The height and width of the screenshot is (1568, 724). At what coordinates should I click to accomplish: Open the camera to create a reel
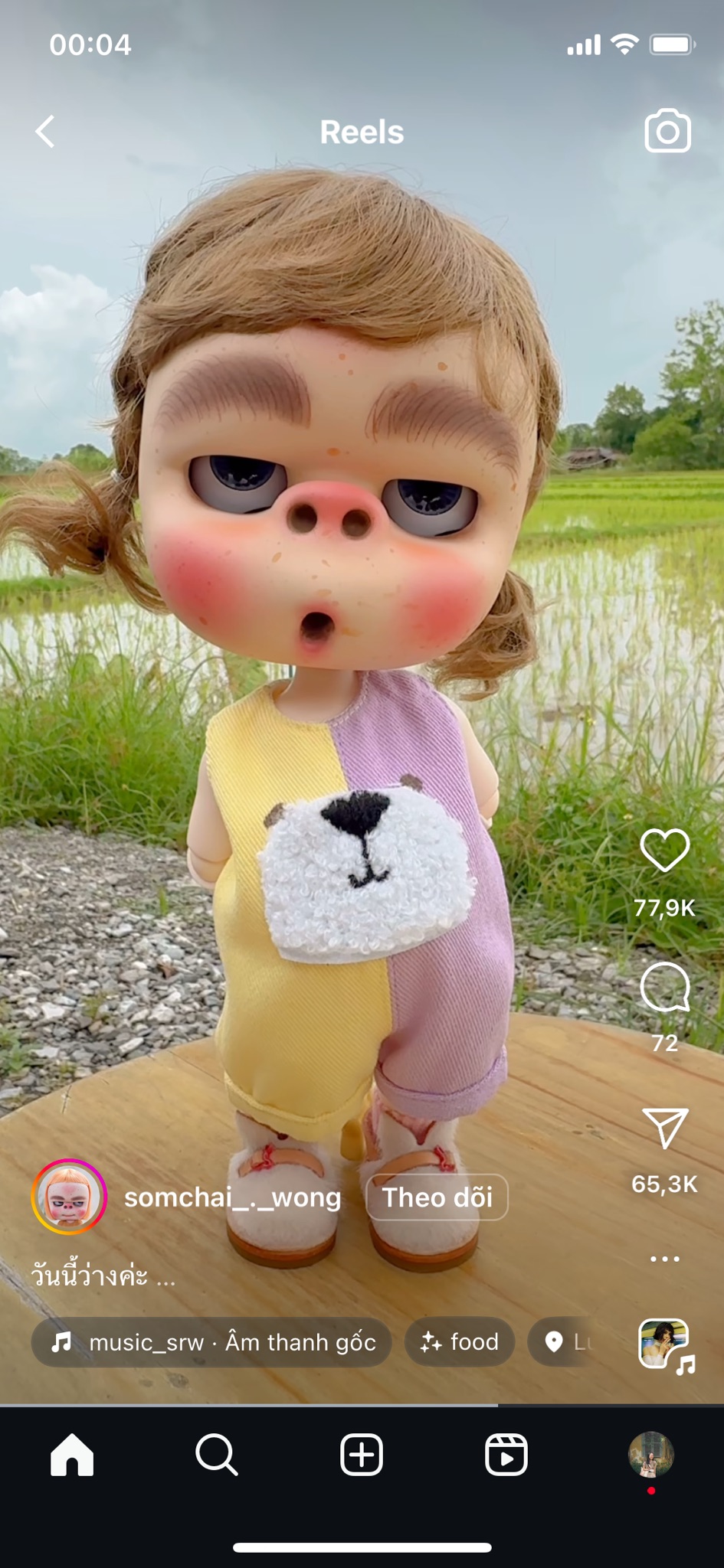667,132
